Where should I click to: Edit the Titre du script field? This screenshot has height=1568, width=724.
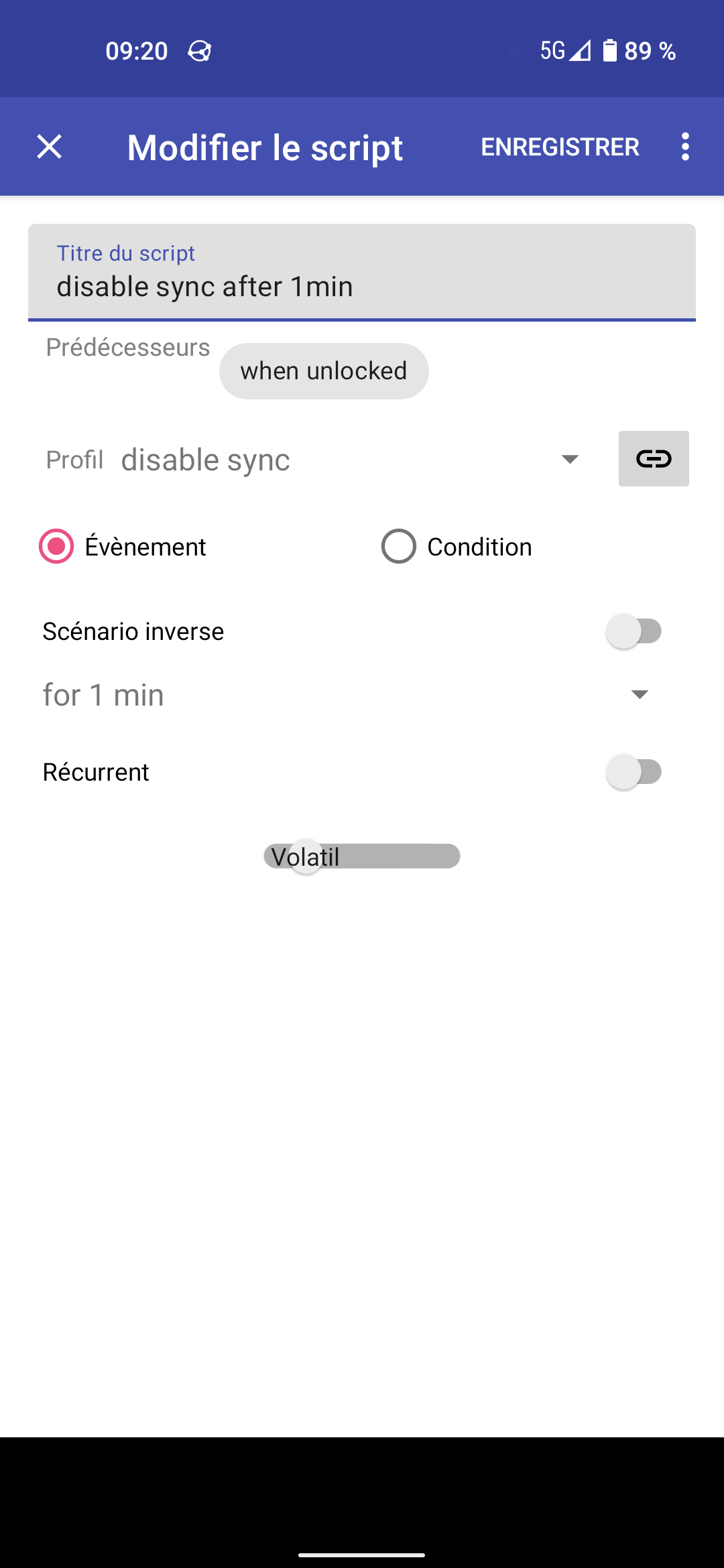pos(361,286)
